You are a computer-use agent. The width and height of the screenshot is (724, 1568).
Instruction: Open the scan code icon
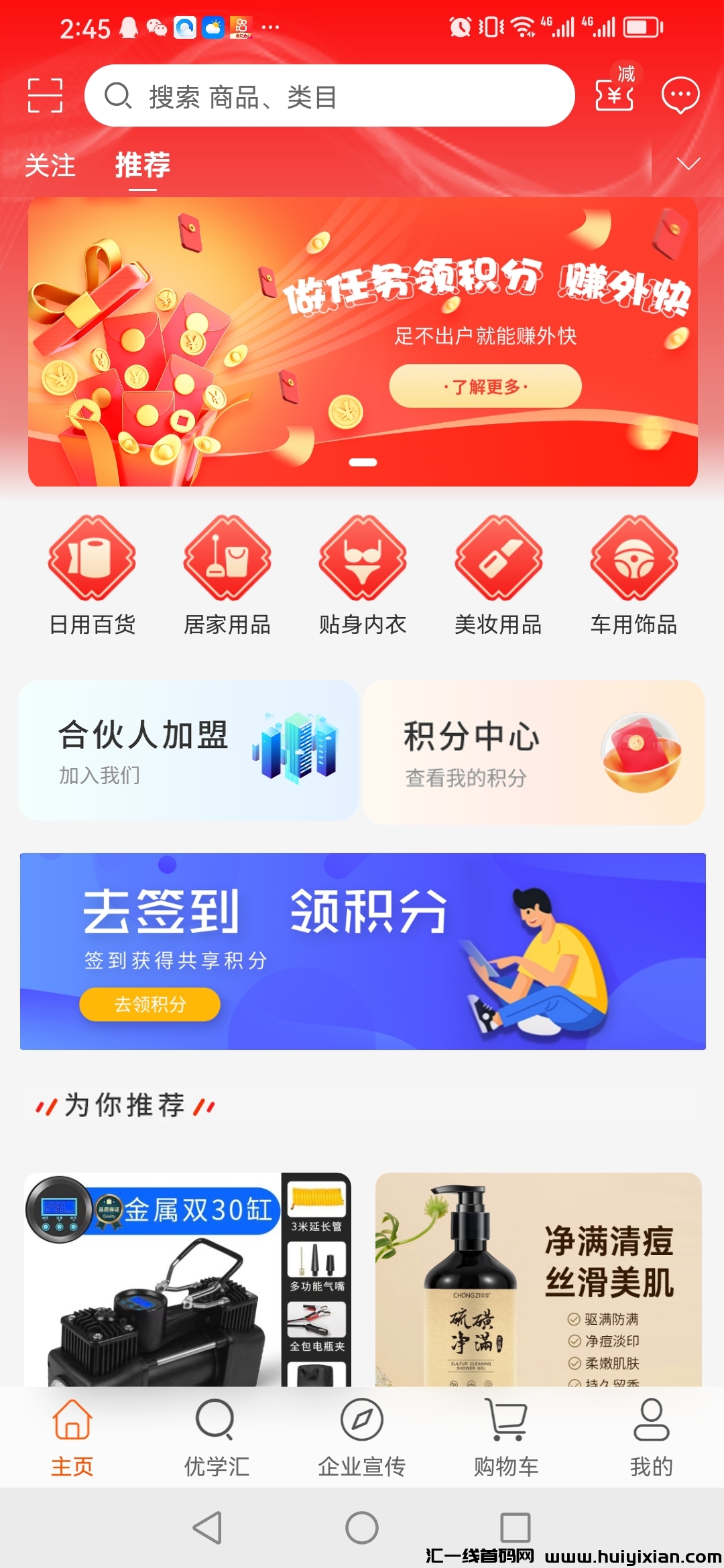click(x=45, y=95)
